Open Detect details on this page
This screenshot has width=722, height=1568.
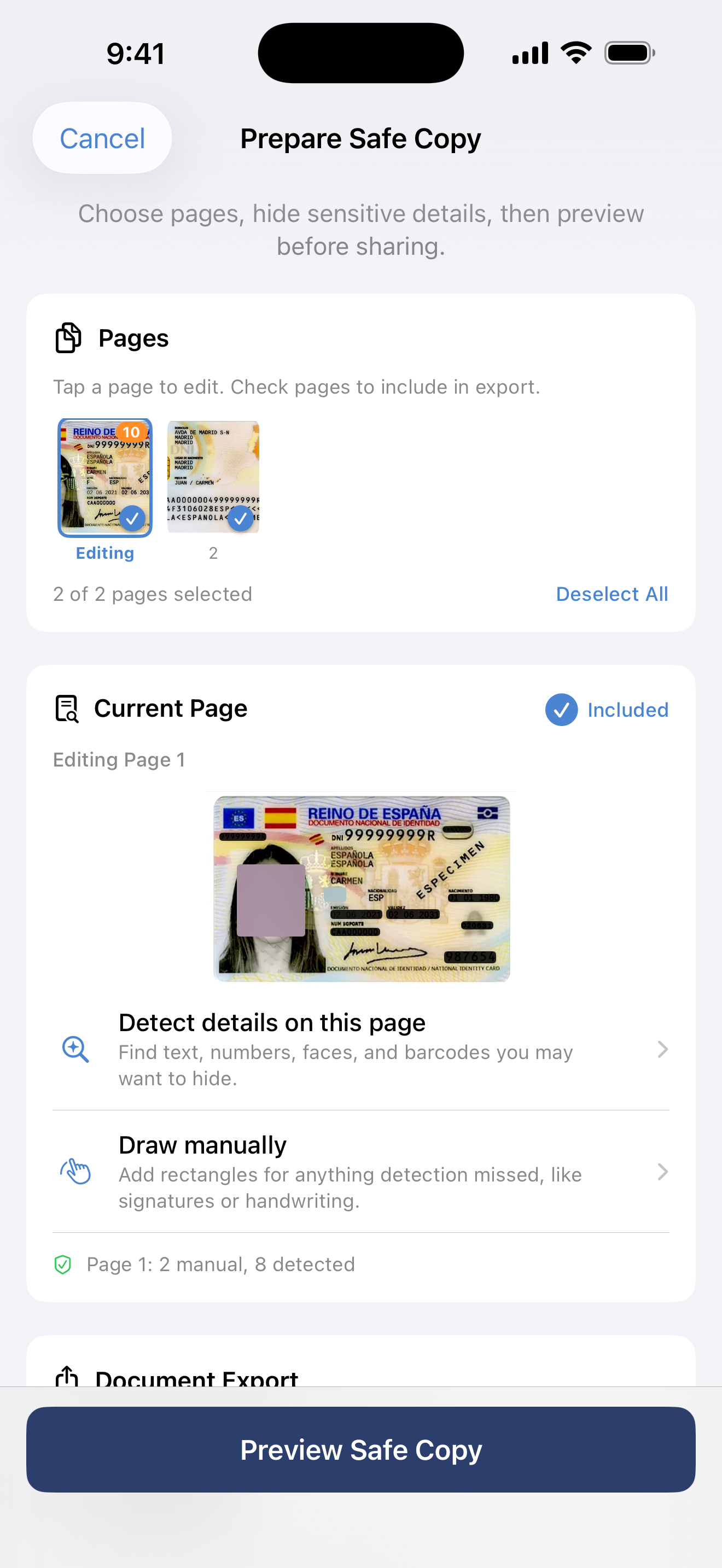(x=361, y=1049)
